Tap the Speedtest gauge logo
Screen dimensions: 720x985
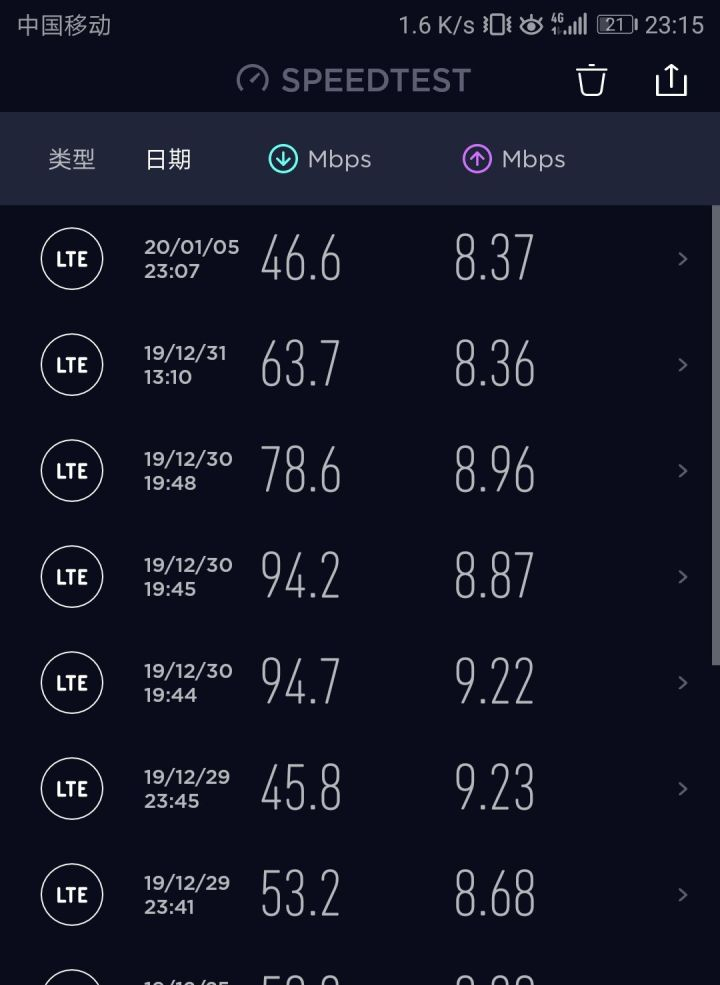(x=253, y=78)
